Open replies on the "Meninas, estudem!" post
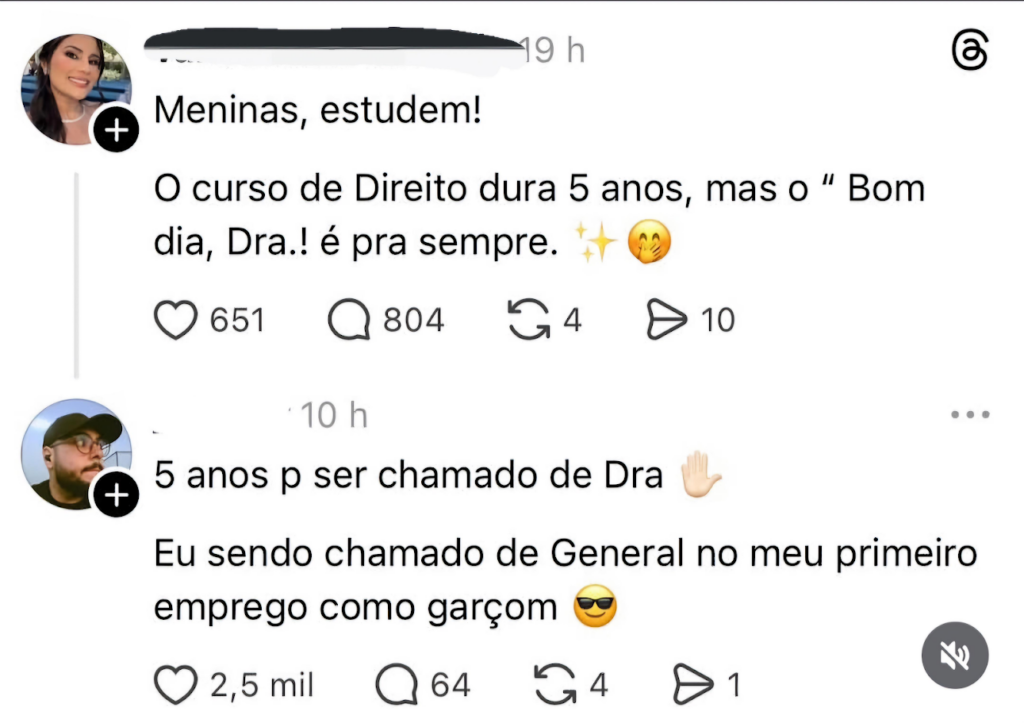Image resolution: width=1024 pixels, height=723 pixels. point(348,320)
